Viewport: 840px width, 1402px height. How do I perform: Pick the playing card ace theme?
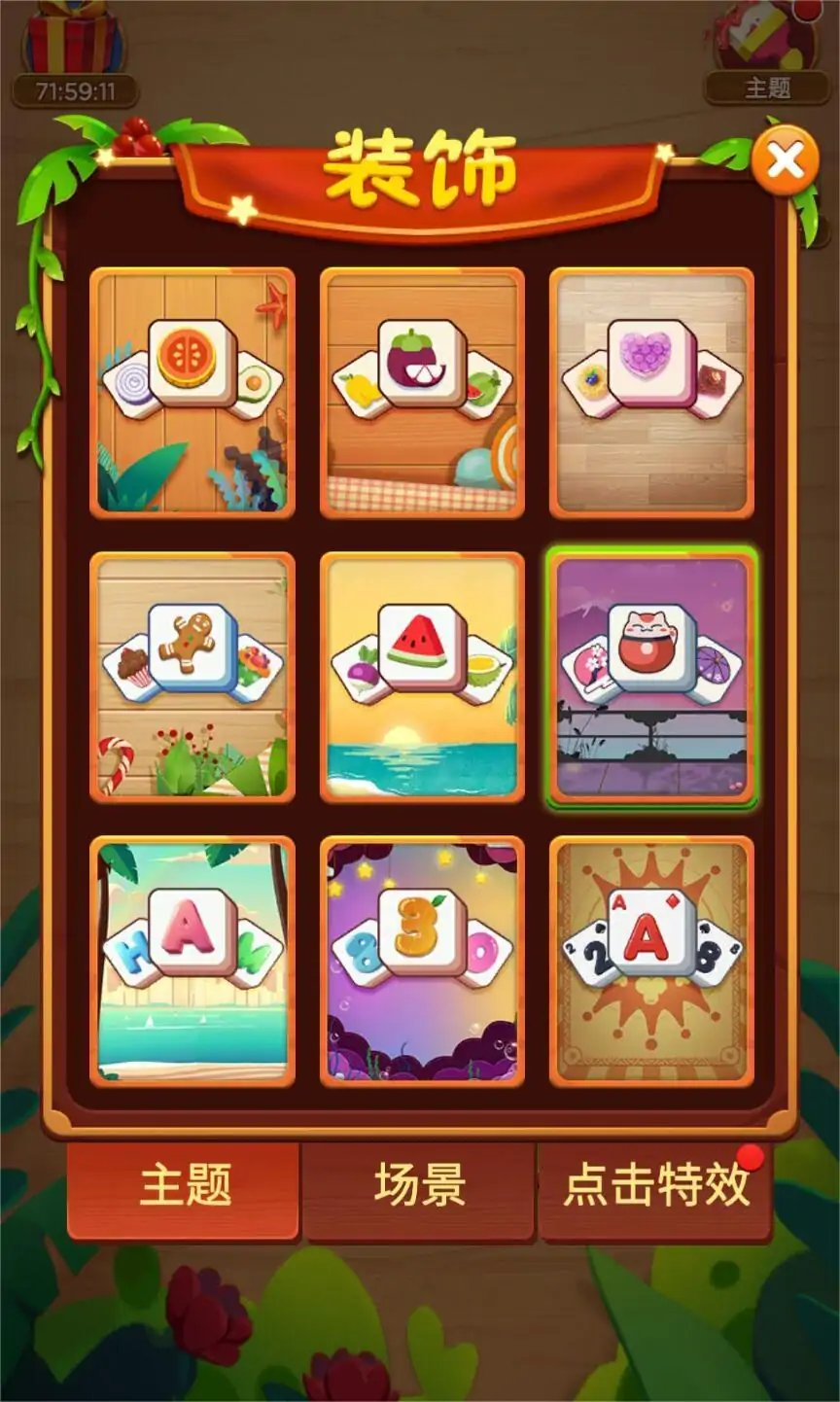tap(651, 961)
